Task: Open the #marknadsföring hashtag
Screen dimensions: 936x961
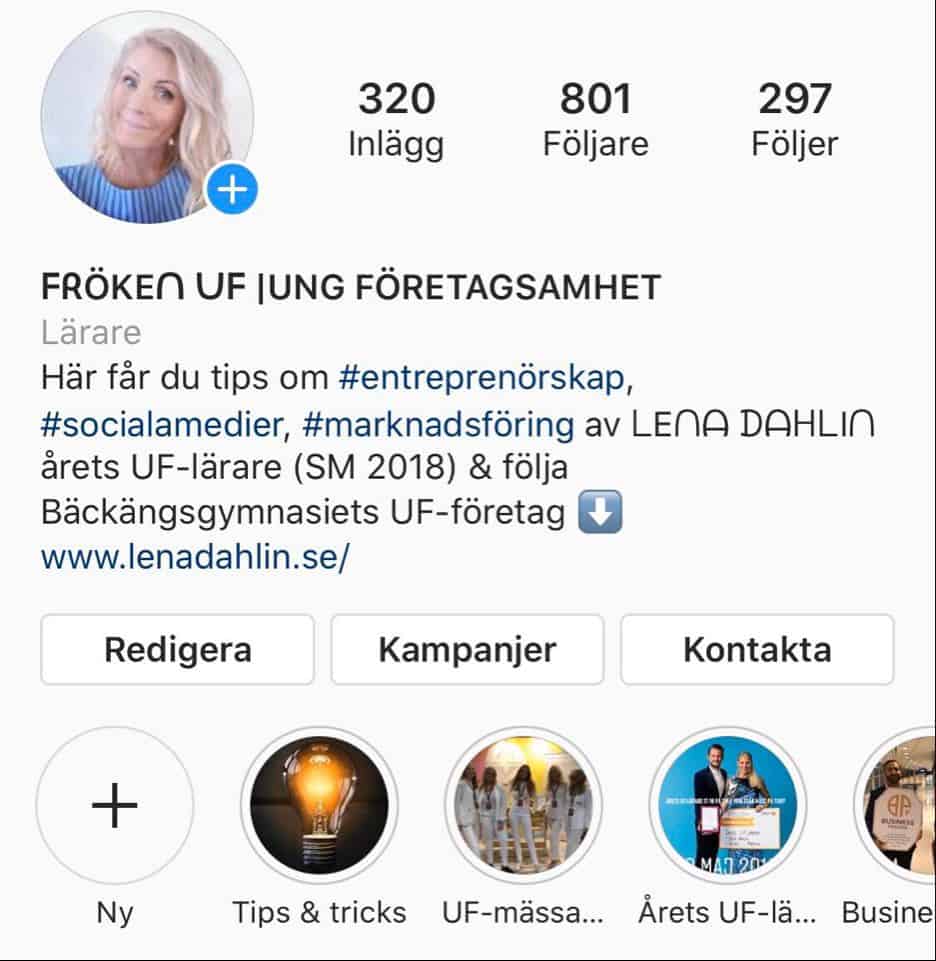Action: (438, 424)
